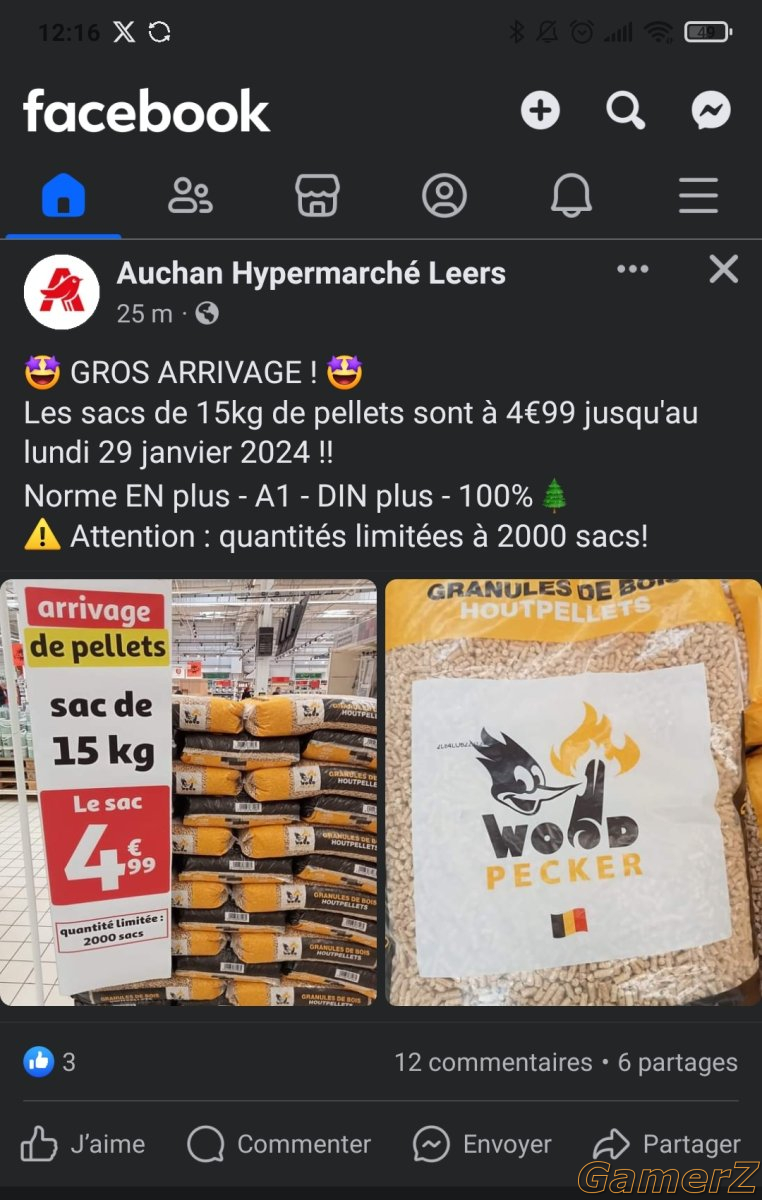
Task: Switch to the Profile tab
Action: [444, 195]
